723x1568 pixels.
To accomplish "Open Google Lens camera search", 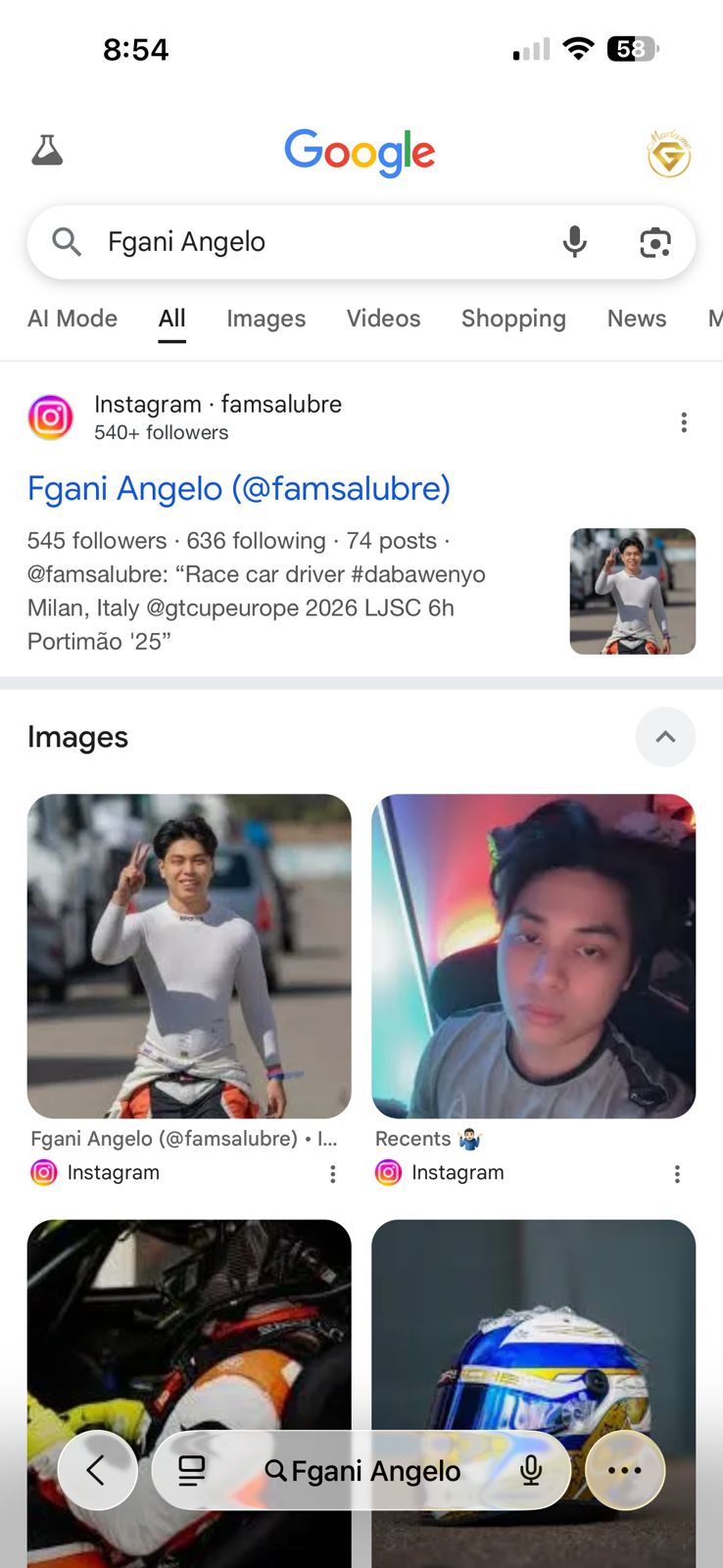I will point(654,242).
